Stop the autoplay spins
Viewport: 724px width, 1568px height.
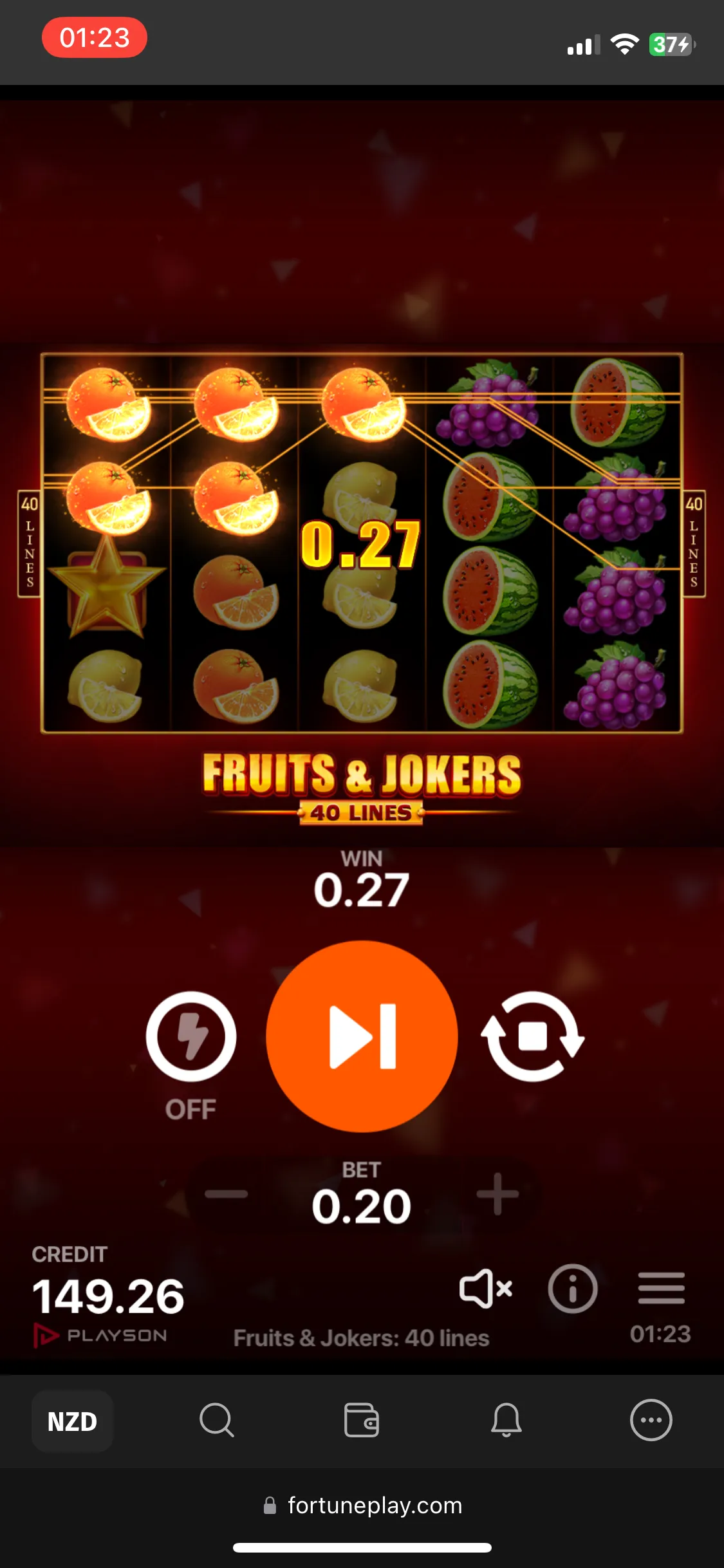tap(532, 1036)
